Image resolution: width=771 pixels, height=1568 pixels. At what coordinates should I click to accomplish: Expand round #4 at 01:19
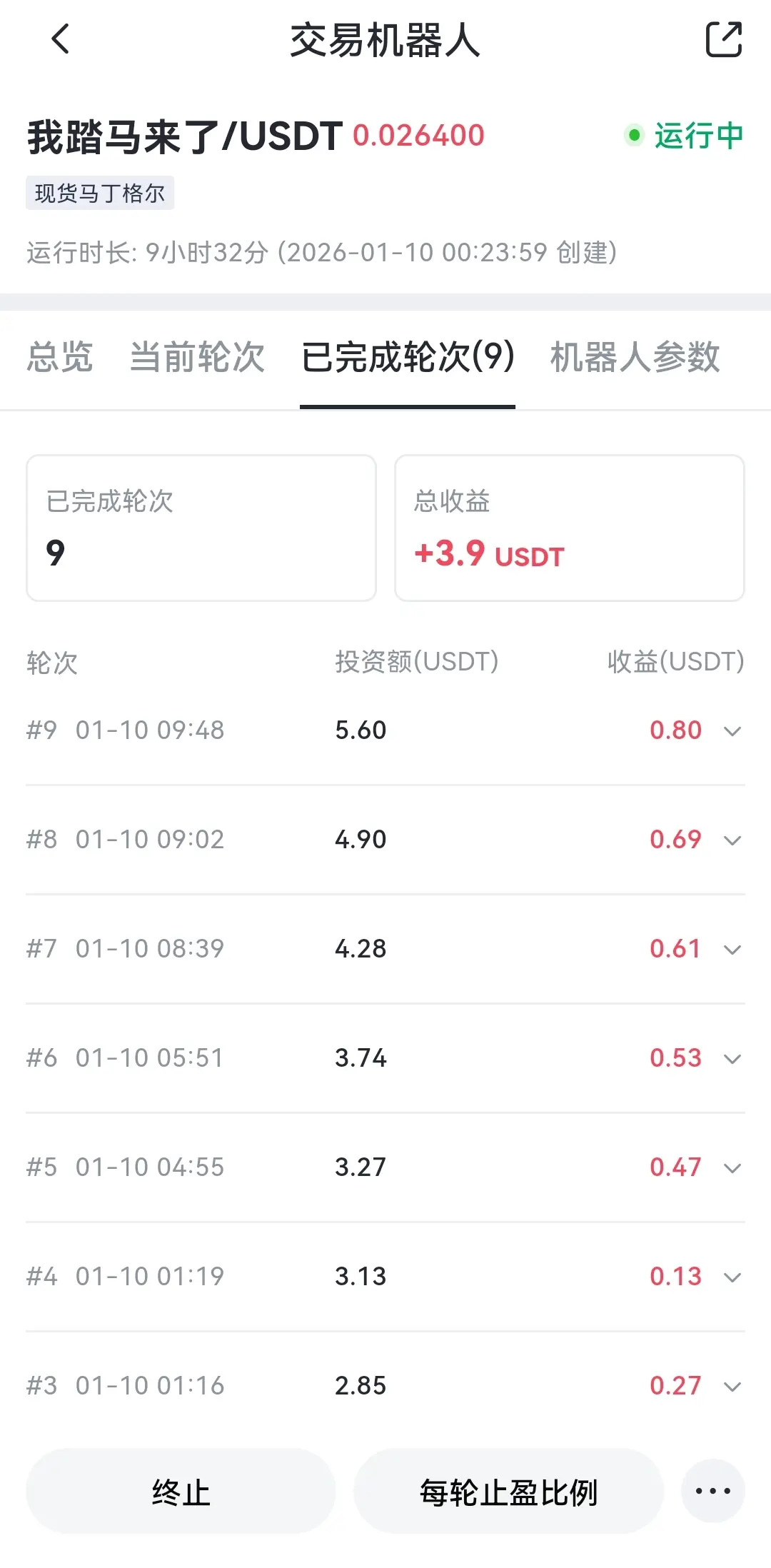(732, 1277)
